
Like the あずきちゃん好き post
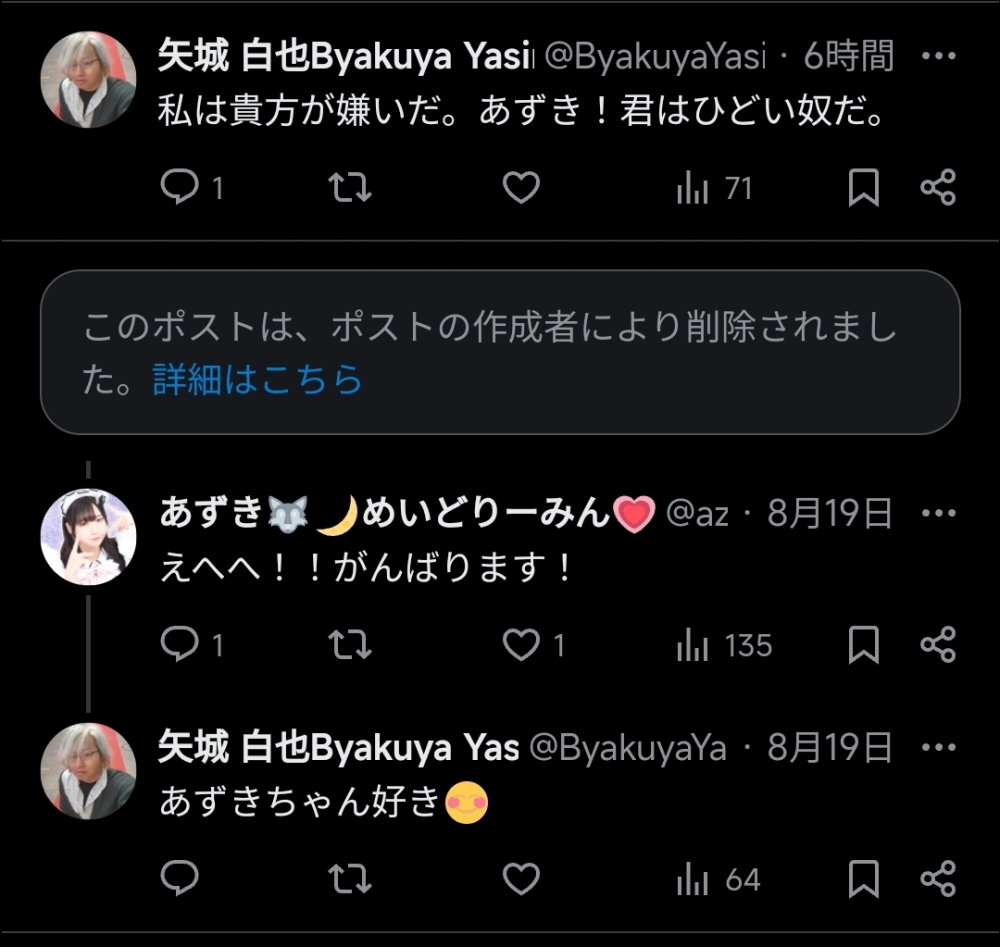tap(521, 879)
